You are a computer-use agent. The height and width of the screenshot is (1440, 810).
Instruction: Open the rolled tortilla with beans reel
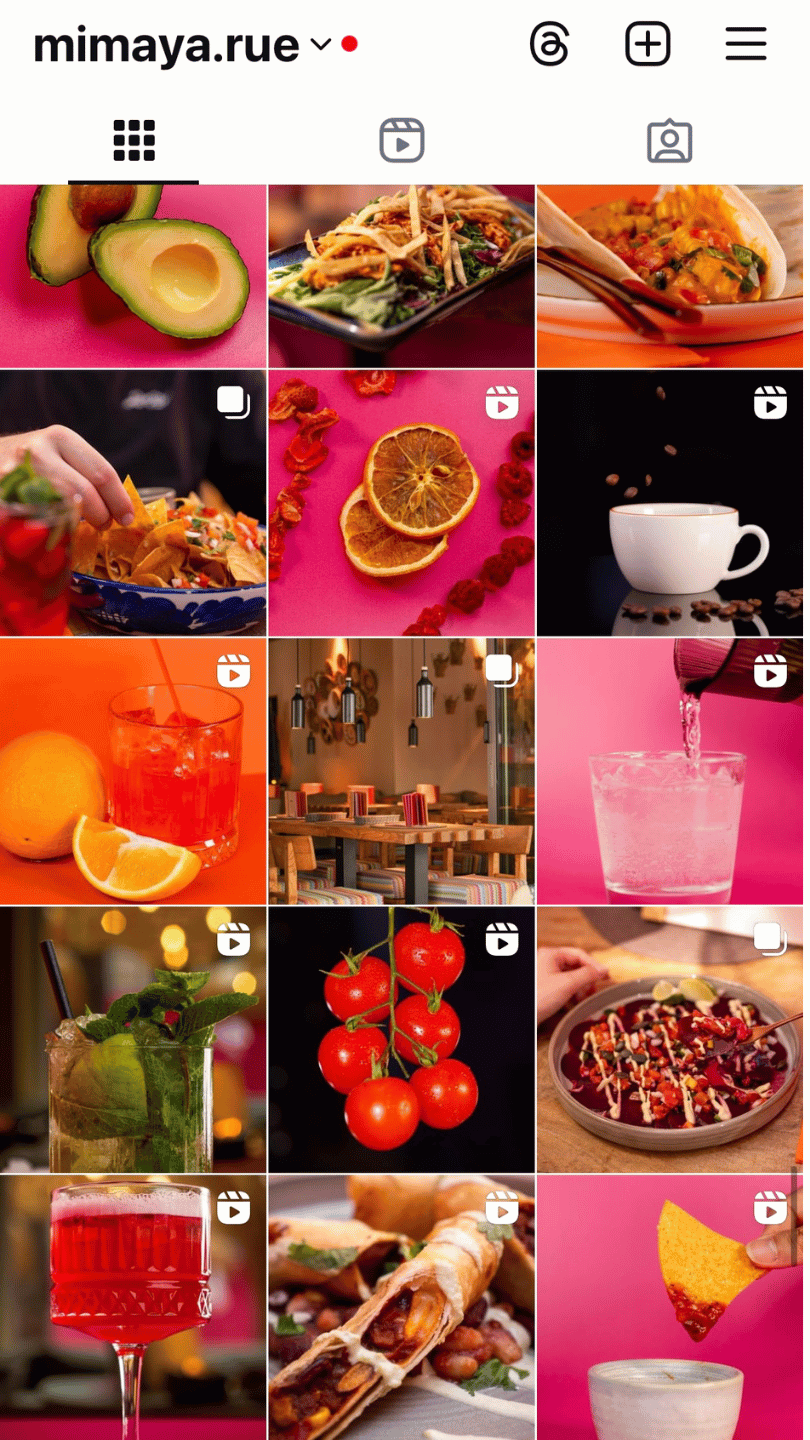tap(401, 1307)
